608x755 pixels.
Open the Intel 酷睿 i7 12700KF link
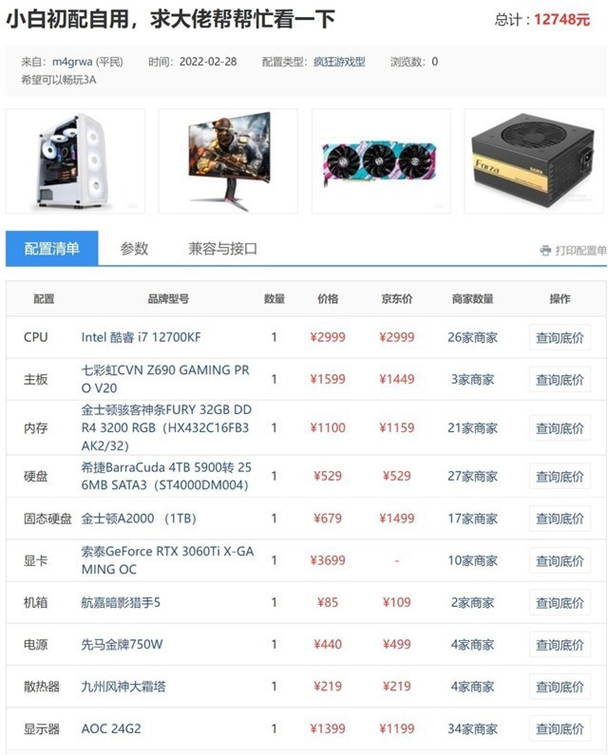pos(141,337)
